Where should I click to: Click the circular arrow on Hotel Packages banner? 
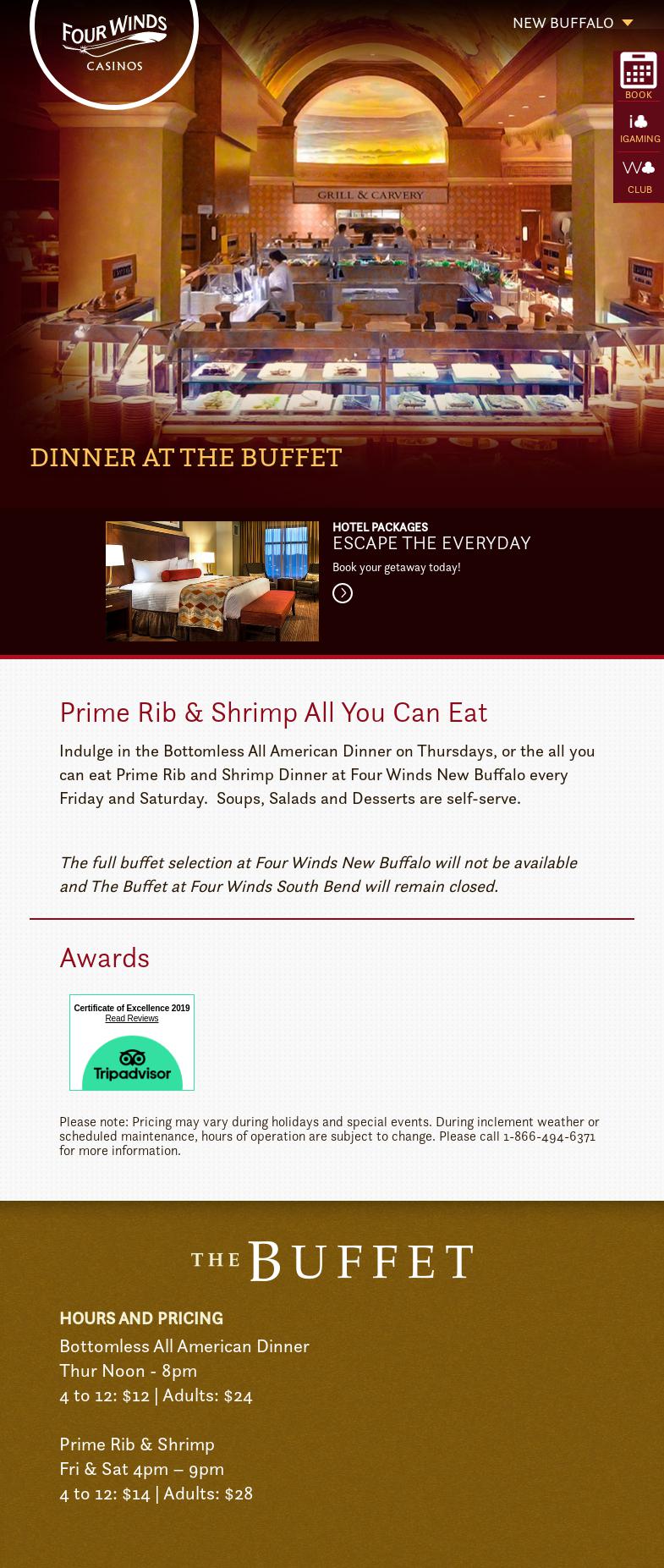tap(343, 592)
